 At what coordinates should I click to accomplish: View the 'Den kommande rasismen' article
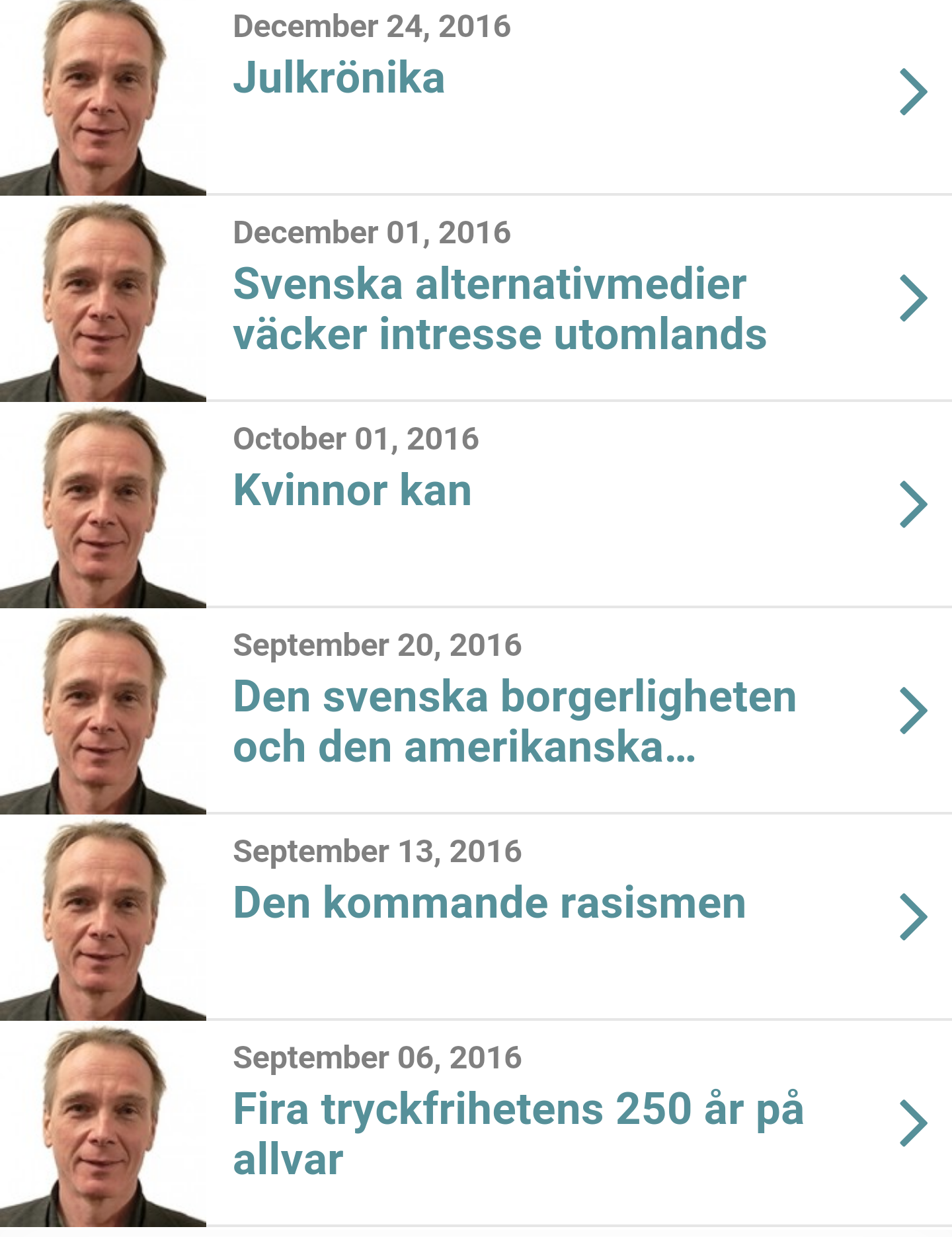(489, 903)
